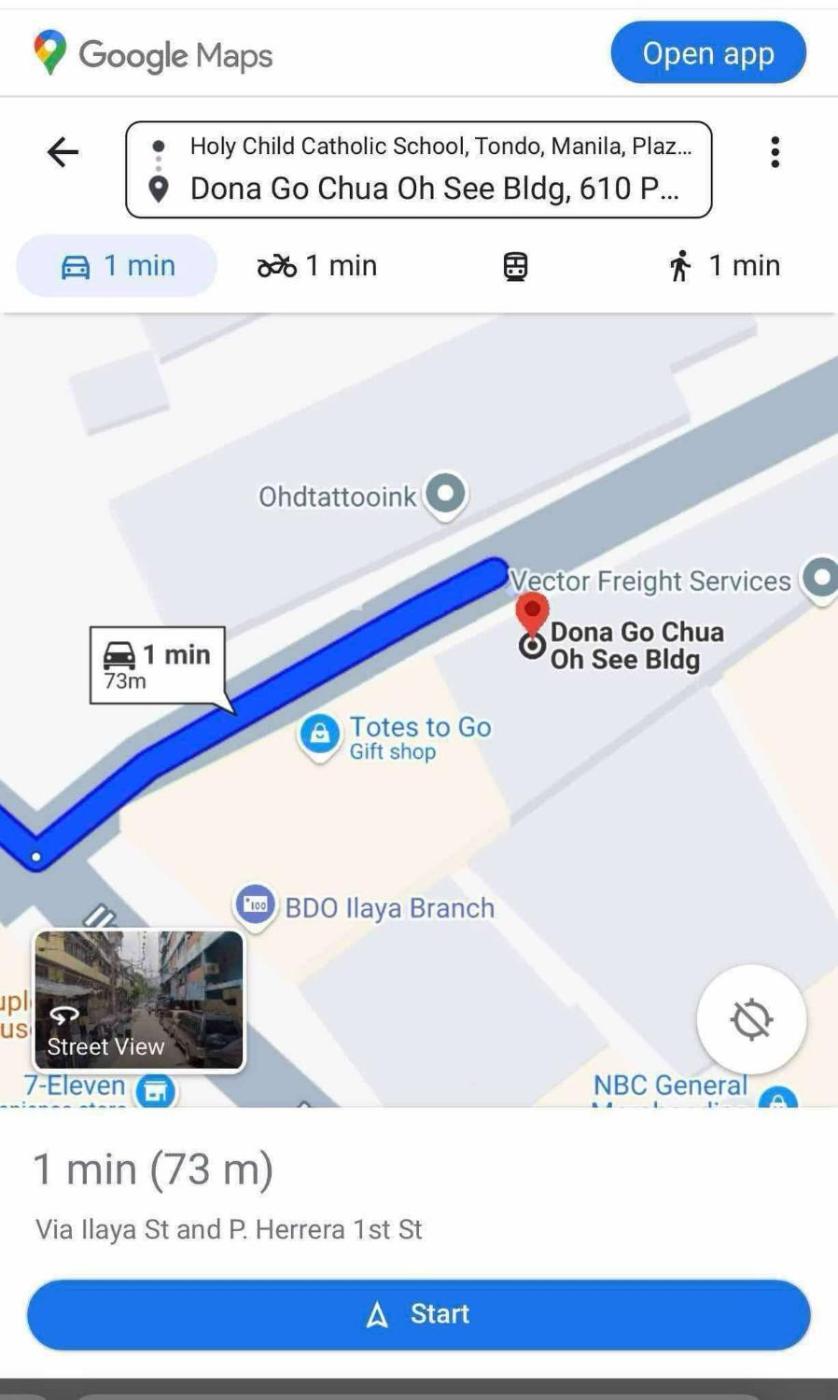The image size is (838, 1400).
Task: Open the 7-Eleven store marker
Action: [155, 1091]
